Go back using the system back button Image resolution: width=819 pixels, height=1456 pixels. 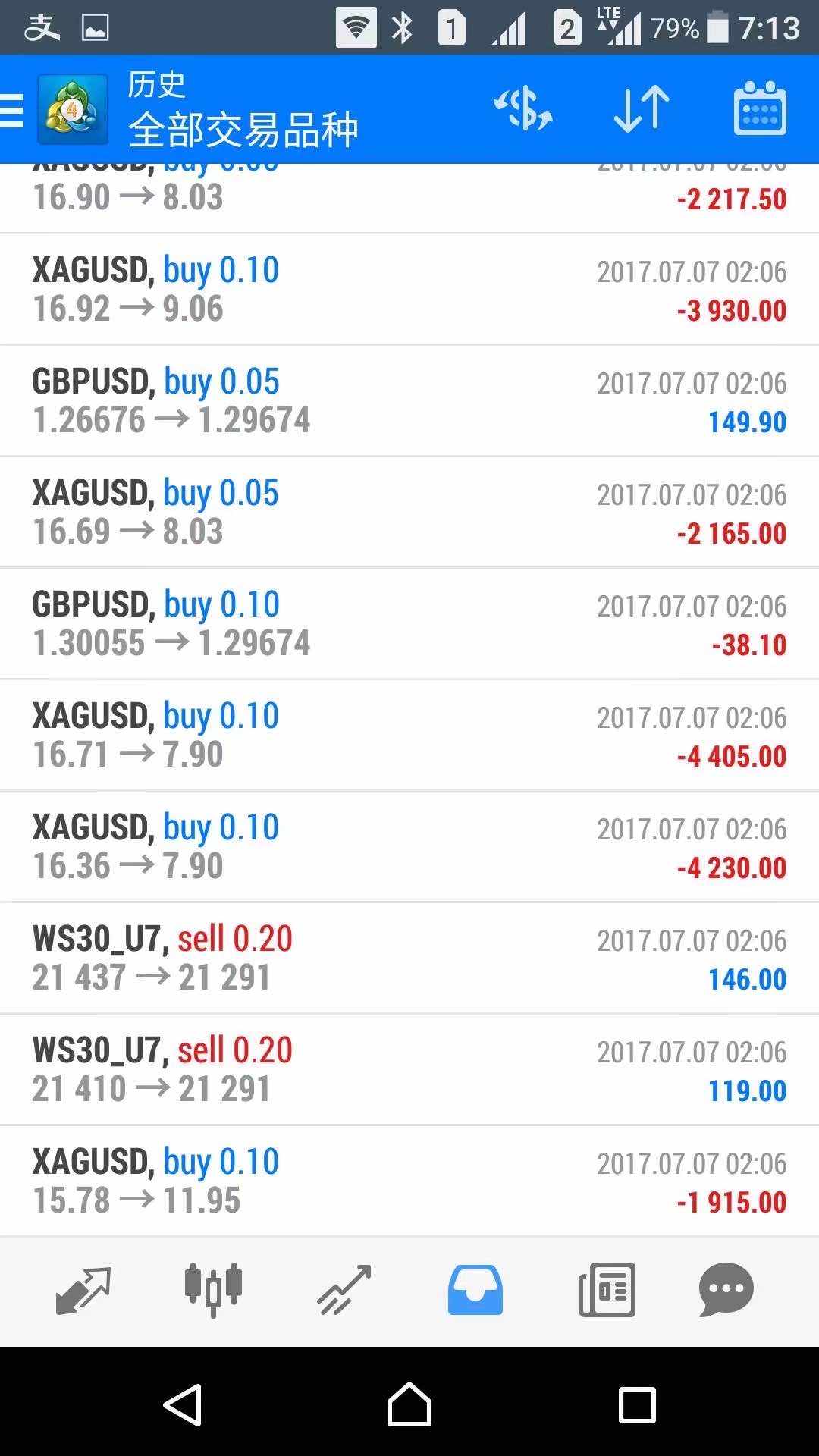pos(183,1404)
